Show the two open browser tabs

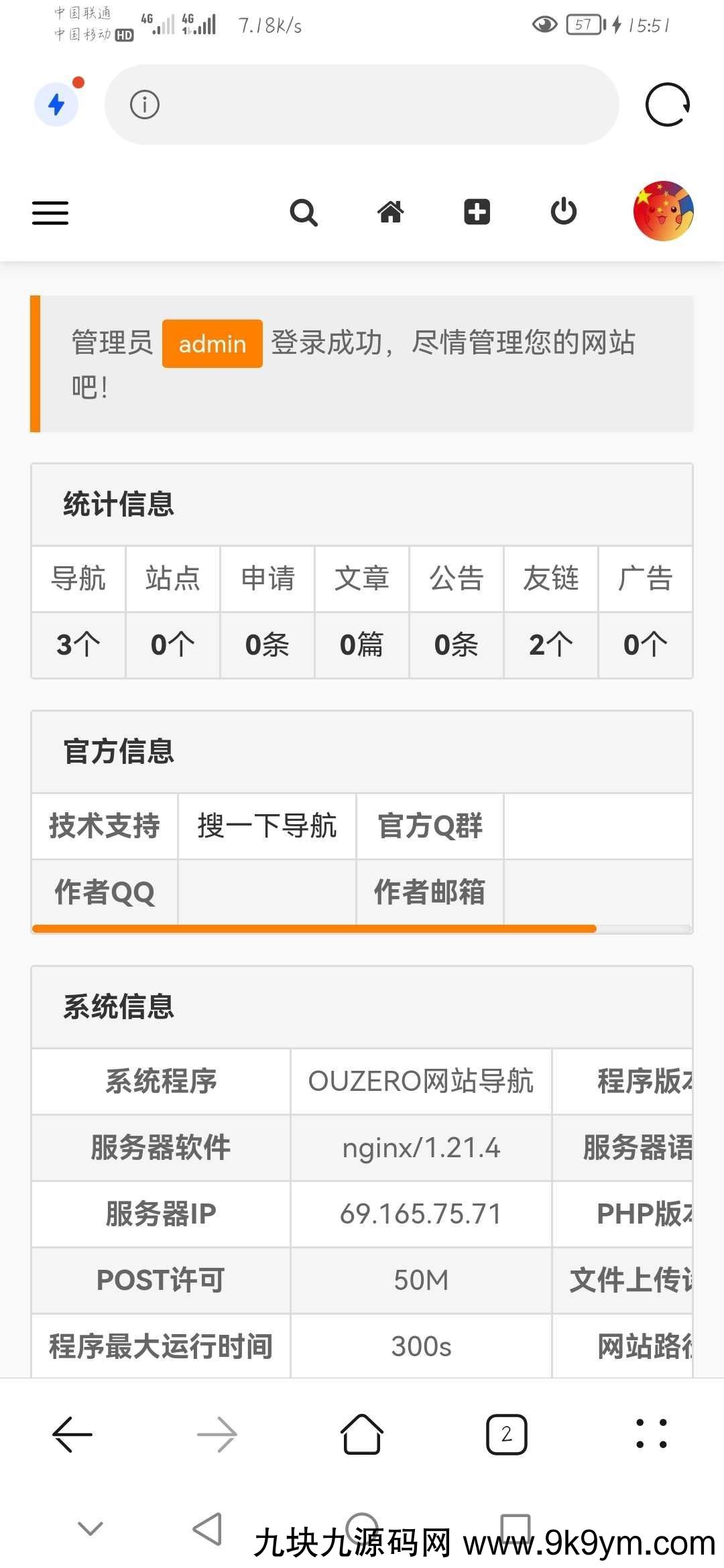coord(506,1435)
